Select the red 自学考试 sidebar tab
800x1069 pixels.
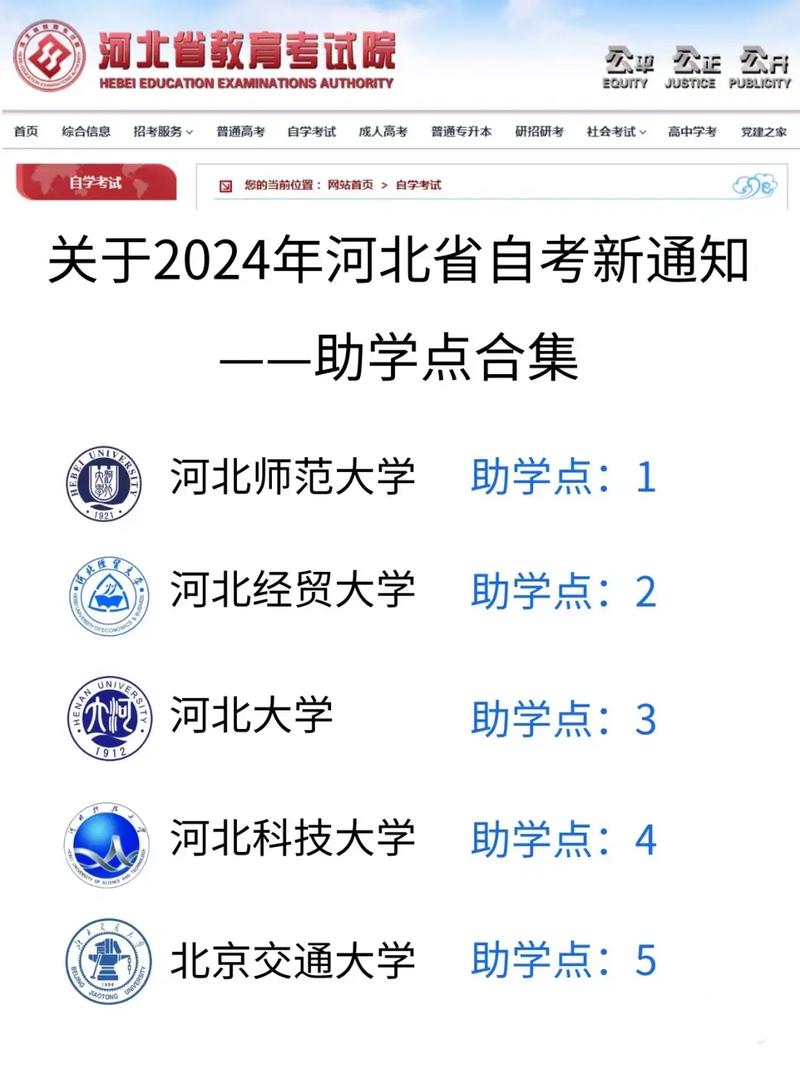95,181
